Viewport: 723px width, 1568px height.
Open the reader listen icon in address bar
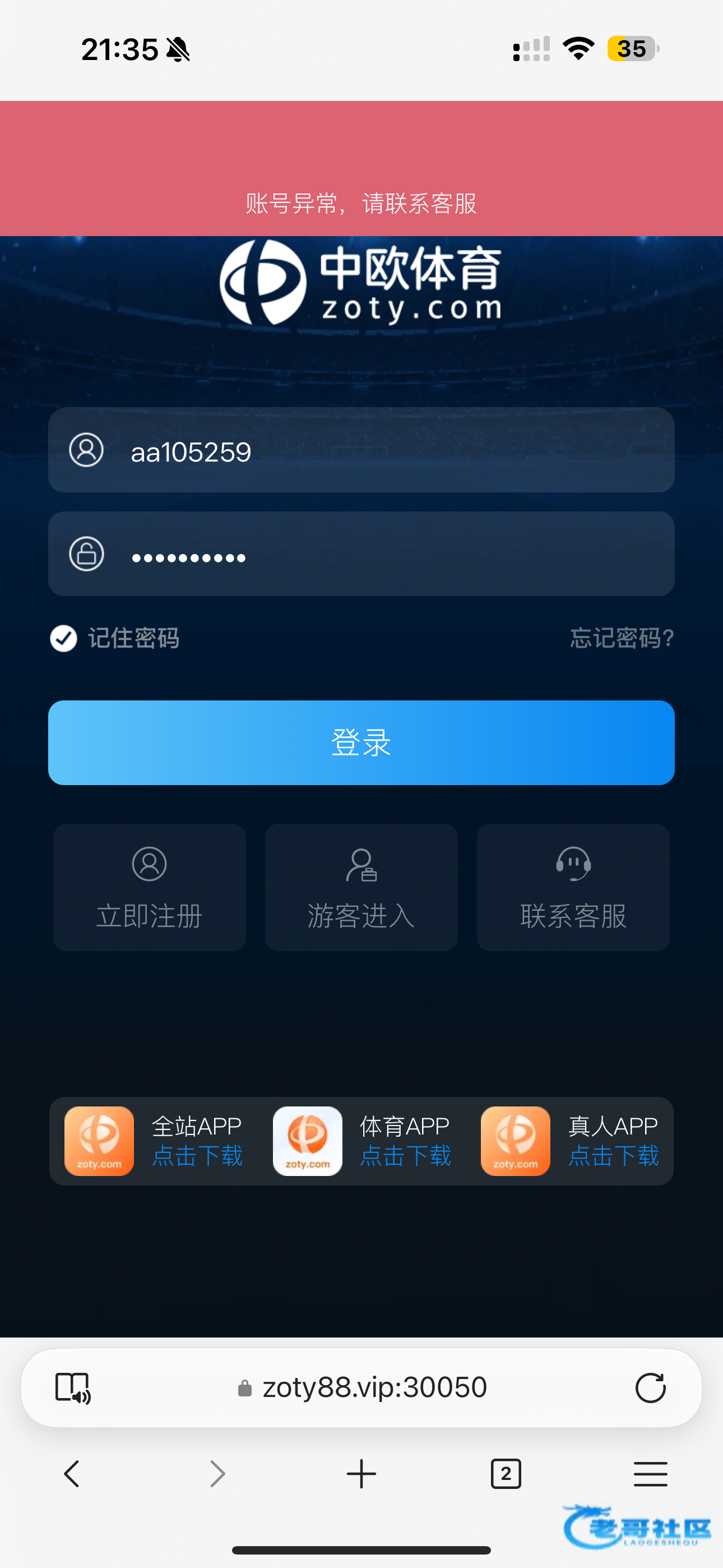[x=73, y=1389]
